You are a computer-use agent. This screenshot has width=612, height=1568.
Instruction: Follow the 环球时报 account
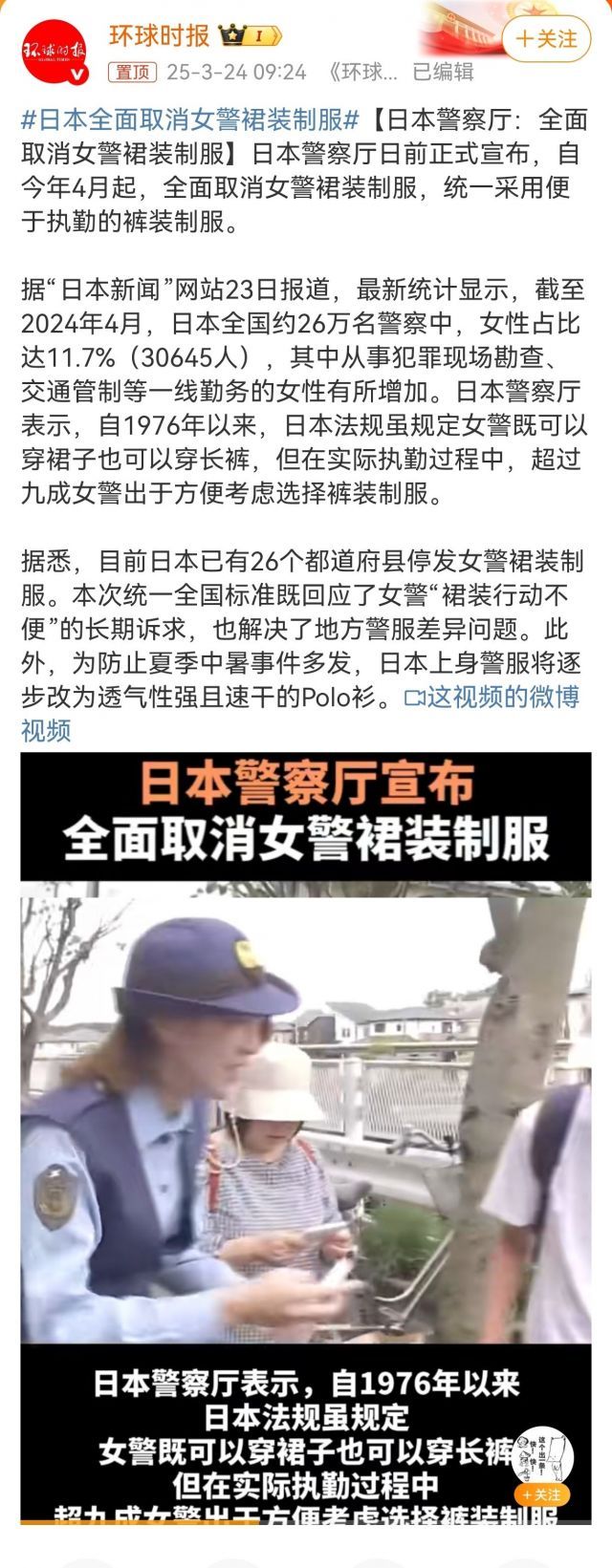coord(547,39)
